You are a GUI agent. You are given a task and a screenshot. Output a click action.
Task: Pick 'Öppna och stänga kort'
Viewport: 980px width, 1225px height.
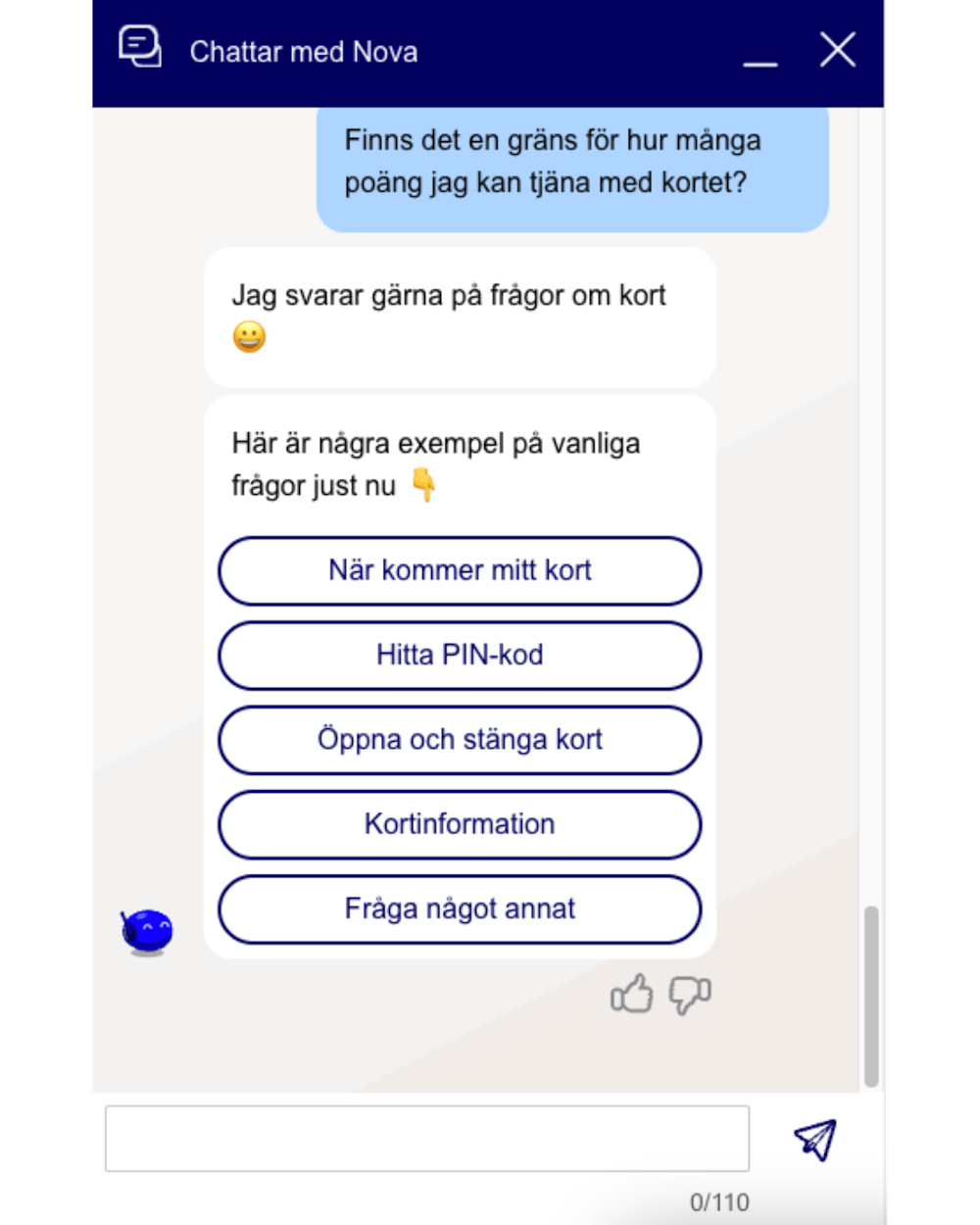click(460, 739)
